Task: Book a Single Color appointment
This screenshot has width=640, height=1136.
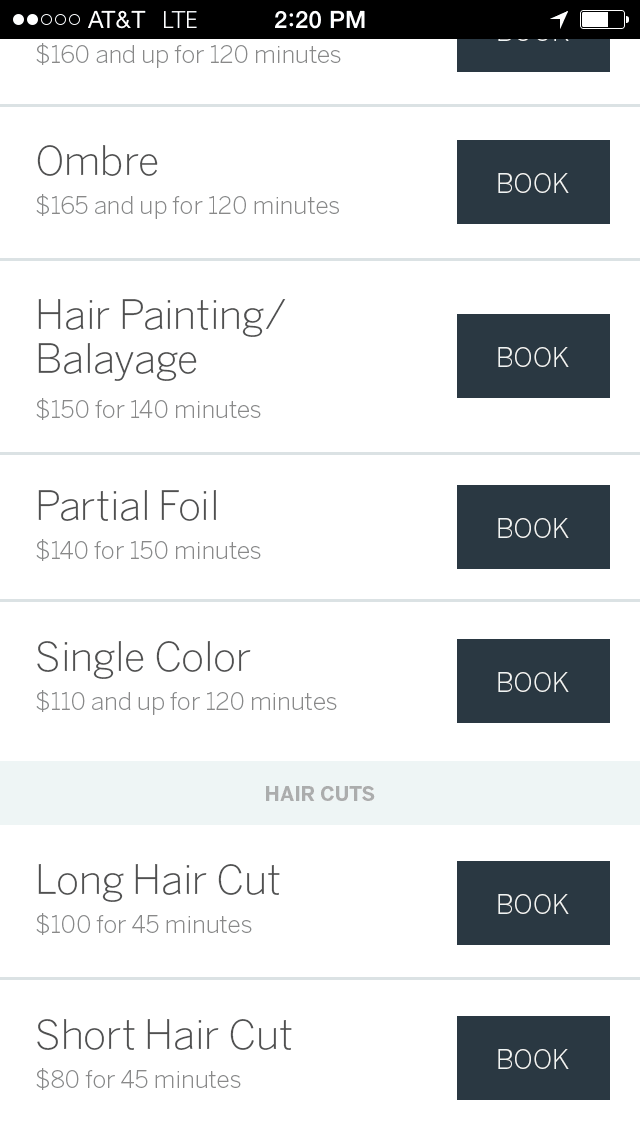Action: pyautogui.click(x=533, y=681)
